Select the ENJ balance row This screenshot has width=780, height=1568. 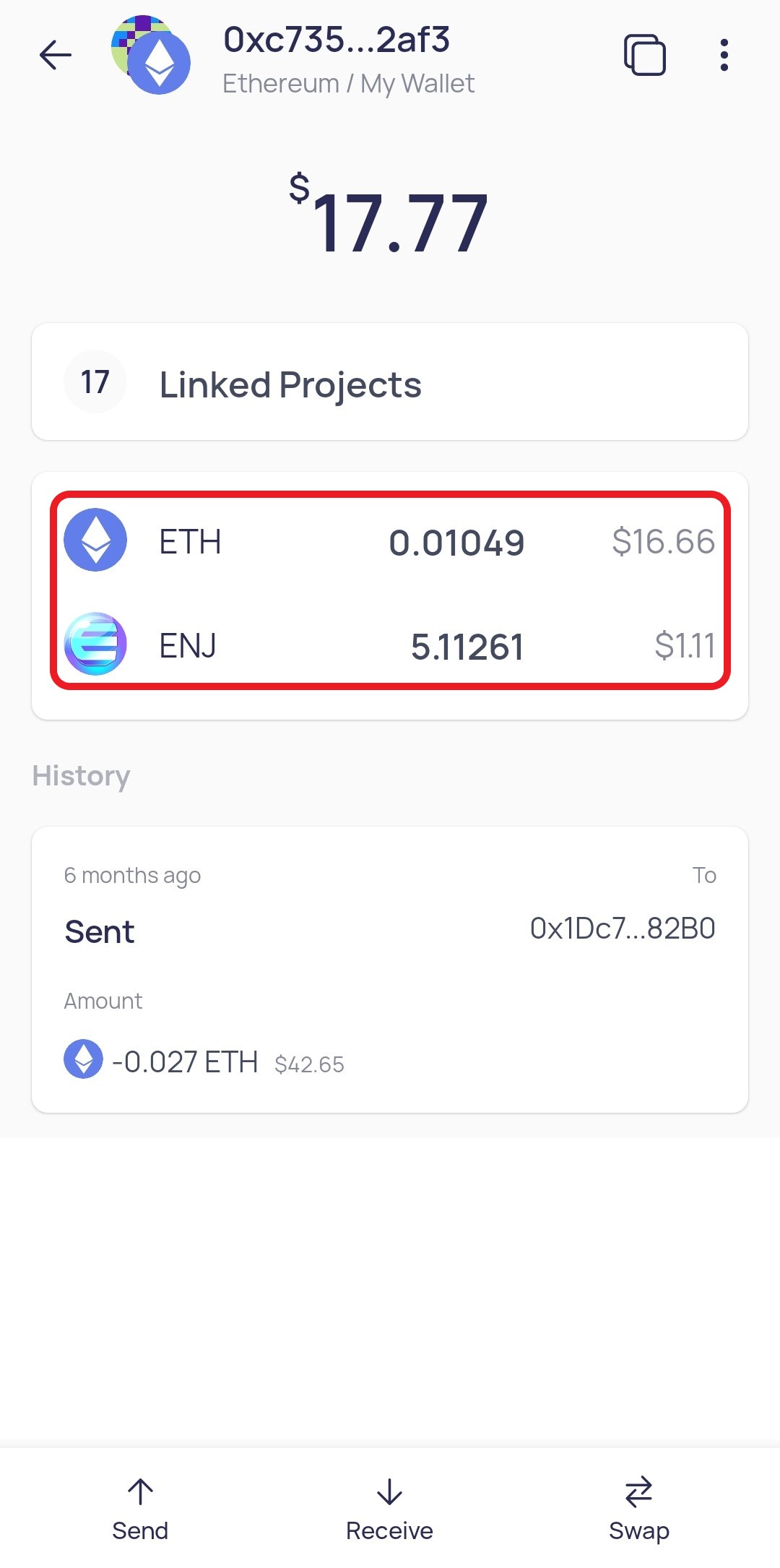(x=390, y=645)
